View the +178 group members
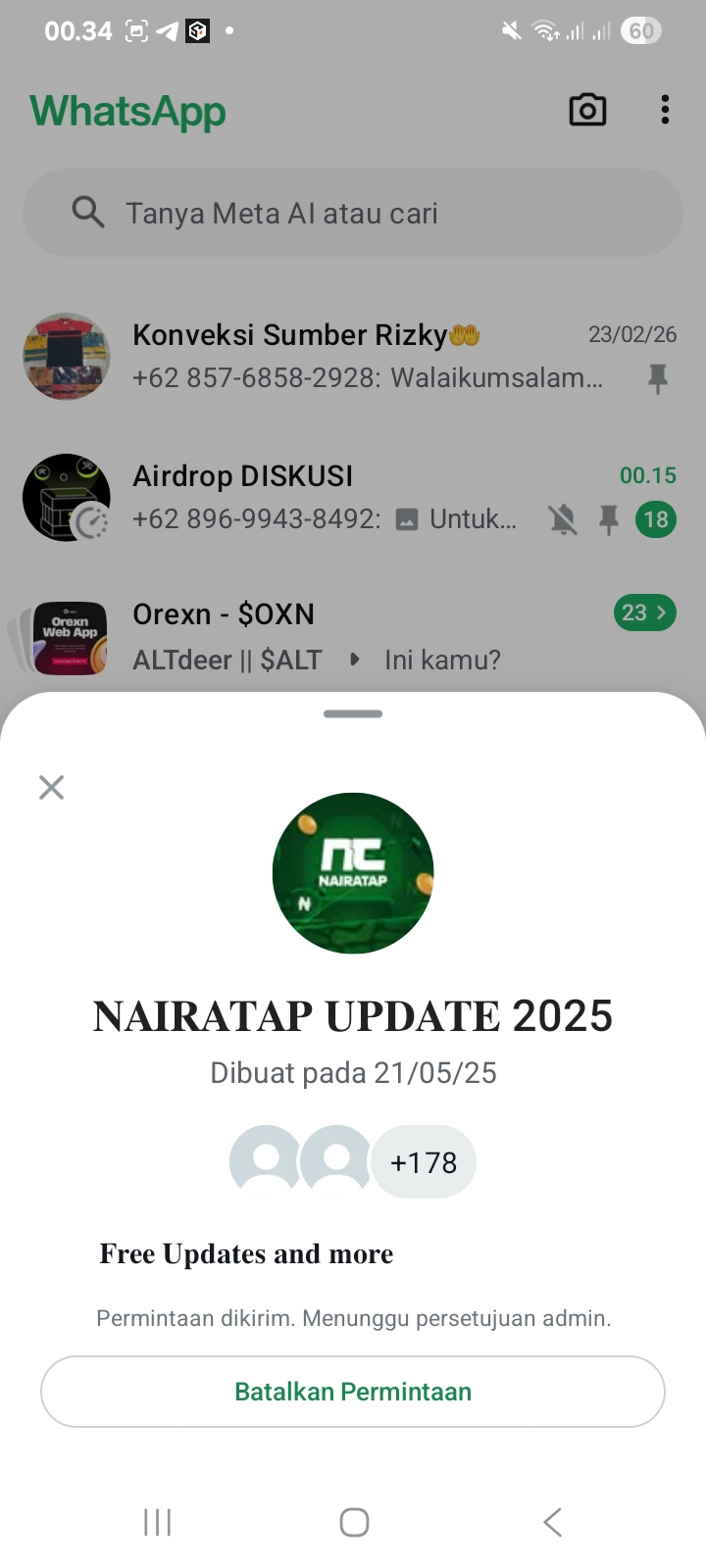This screenshot has height=1568, width=706. pos(424,1162)
